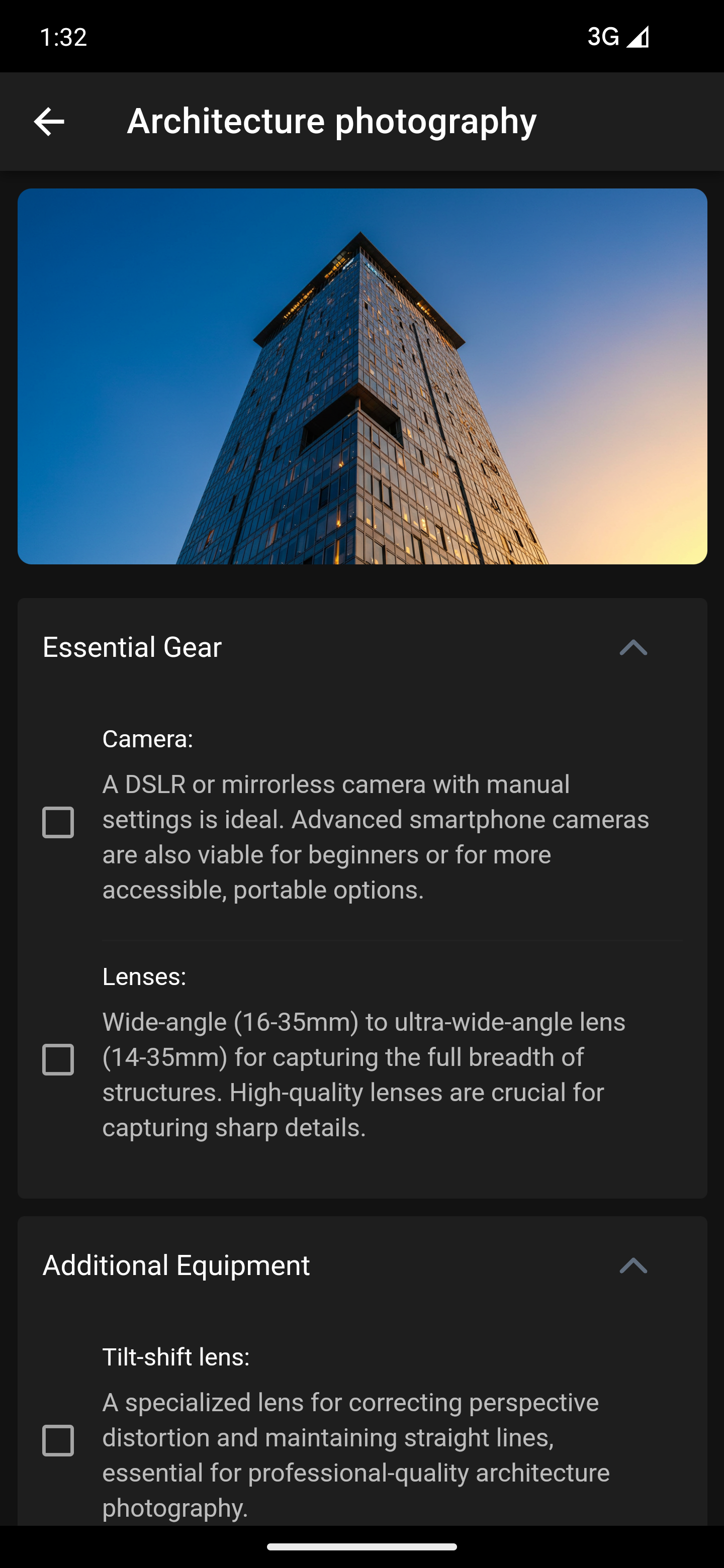The width and height of the screenshot is (724, 1568).
Task: Tap the camera description paragraph
Action: click(376, 836)
